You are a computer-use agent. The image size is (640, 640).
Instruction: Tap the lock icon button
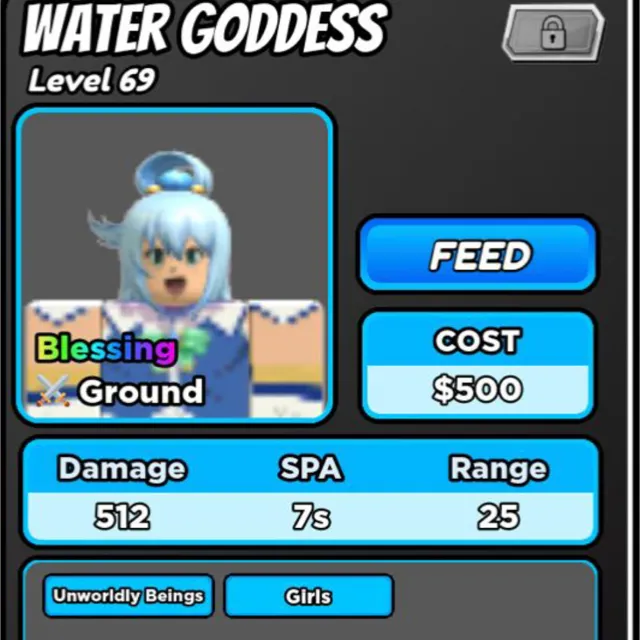tap(552, 33)
